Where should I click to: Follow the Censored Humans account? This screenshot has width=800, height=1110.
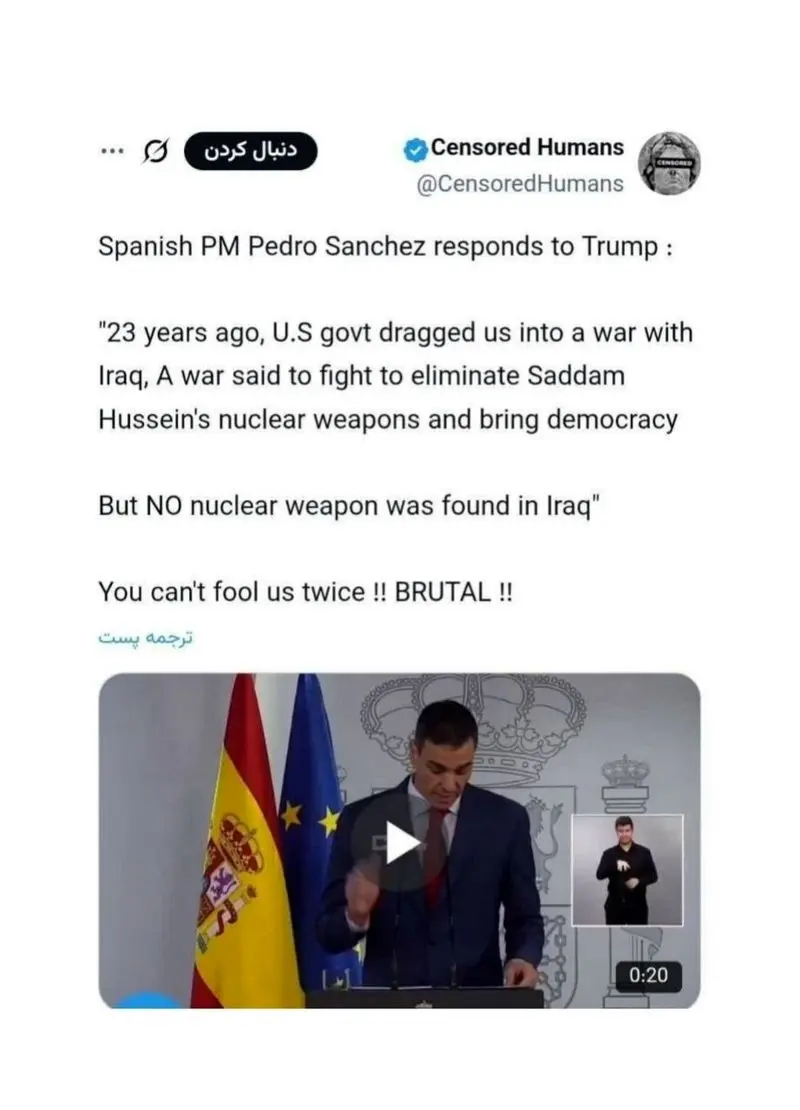250,151
